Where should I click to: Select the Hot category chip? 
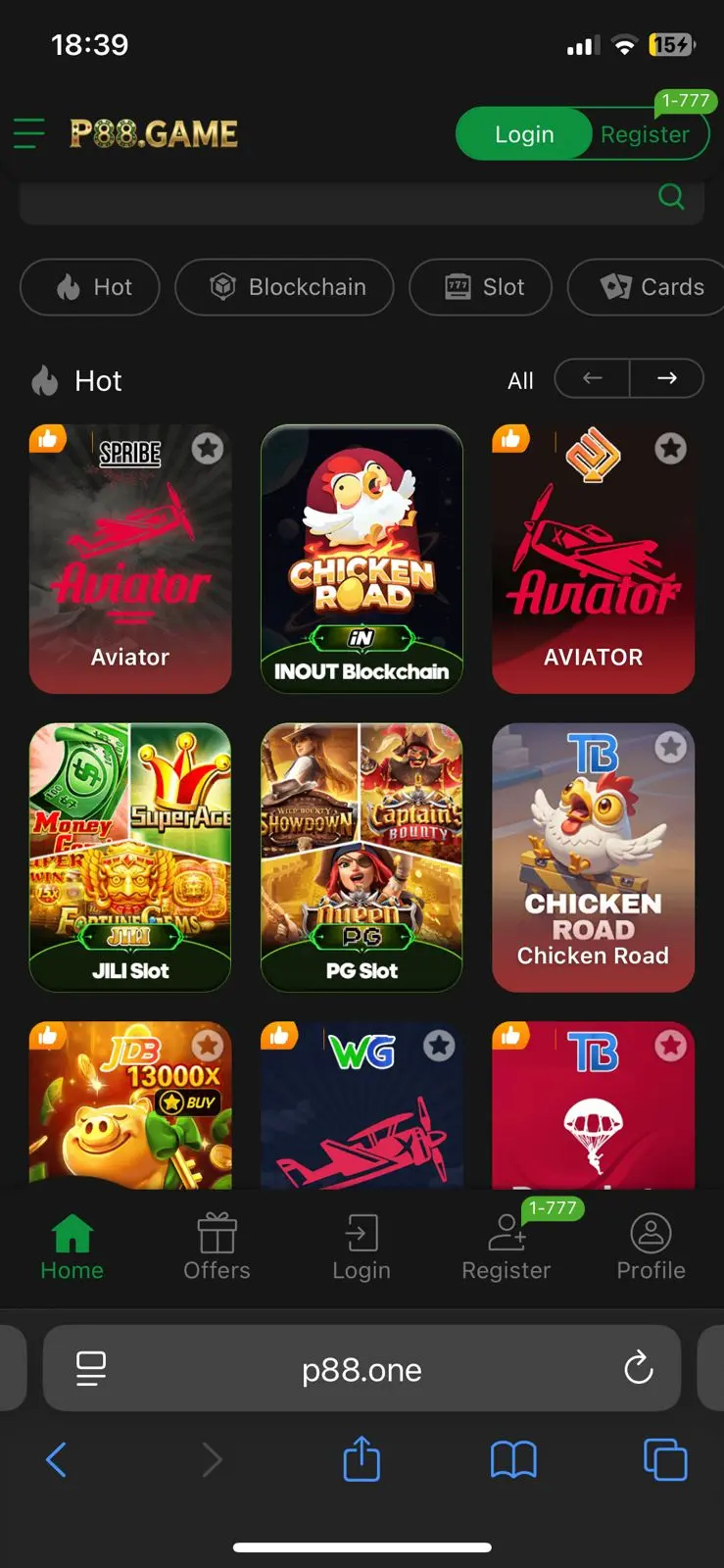90,287
